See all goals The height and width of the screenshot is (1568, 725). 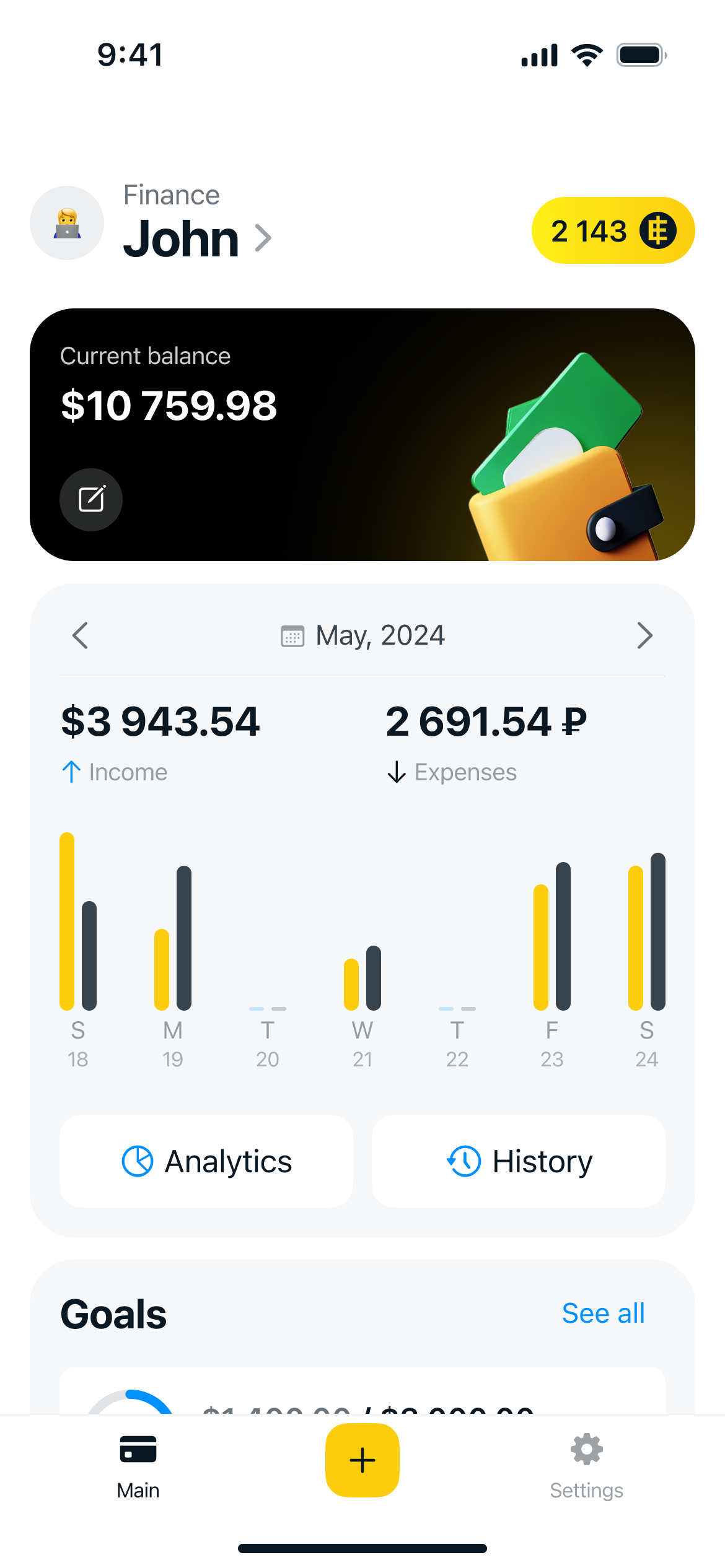pos(603,1313)
